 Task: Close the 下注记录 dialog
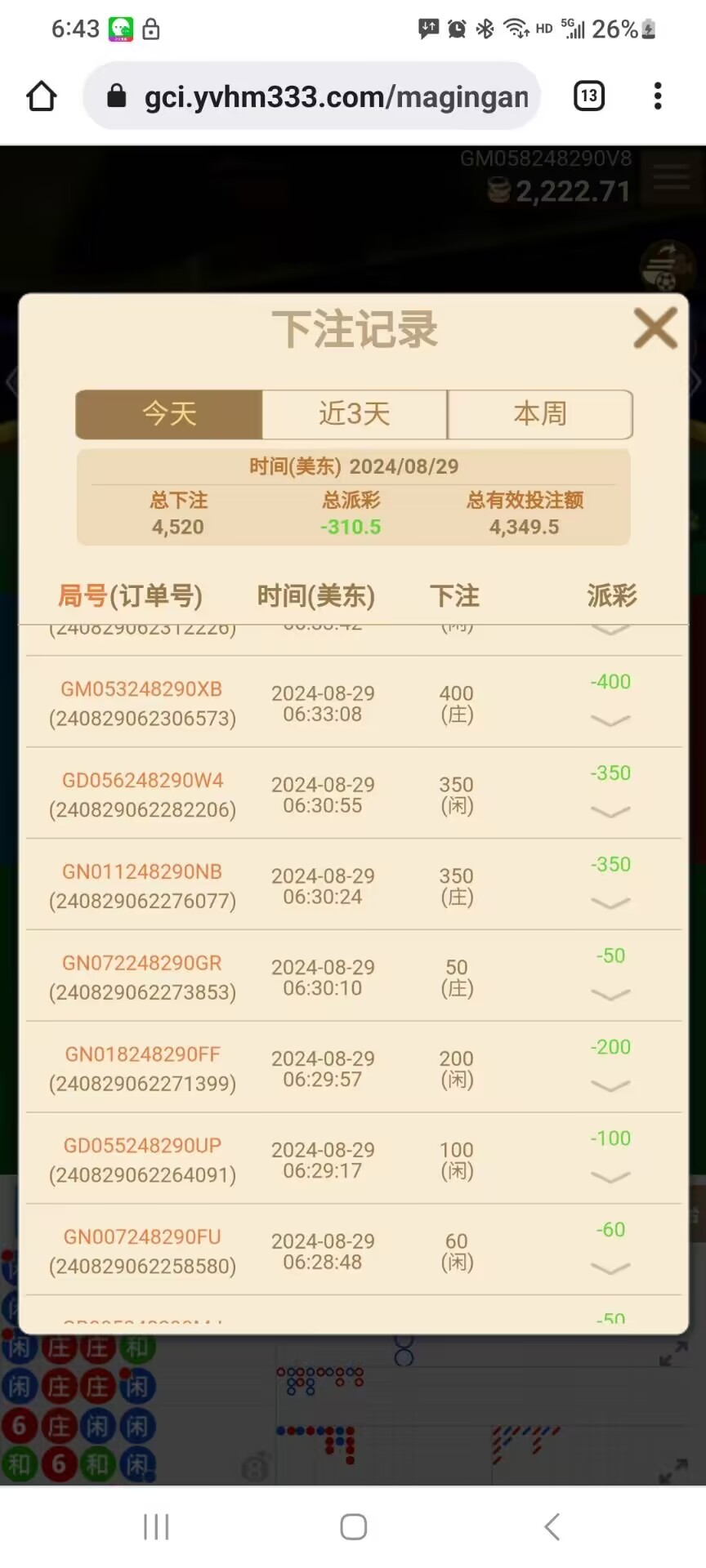click(655, 328)
